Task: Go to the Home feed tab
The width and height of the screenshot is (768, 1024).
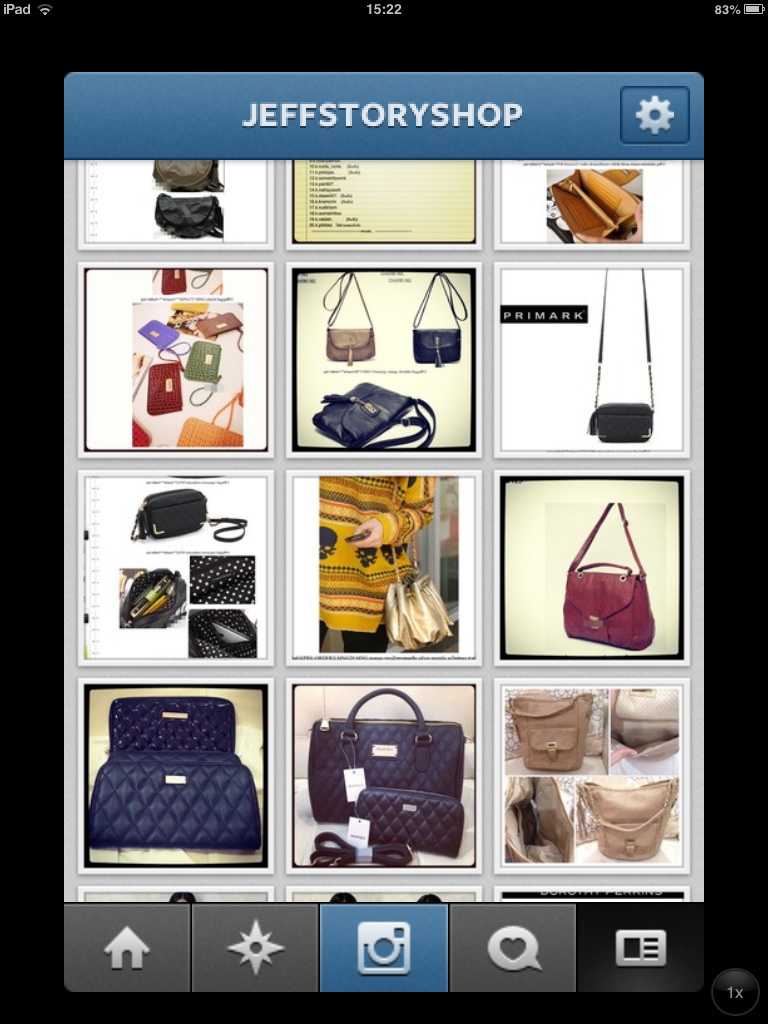Action: pyautogui.click(x=127, y=947)
